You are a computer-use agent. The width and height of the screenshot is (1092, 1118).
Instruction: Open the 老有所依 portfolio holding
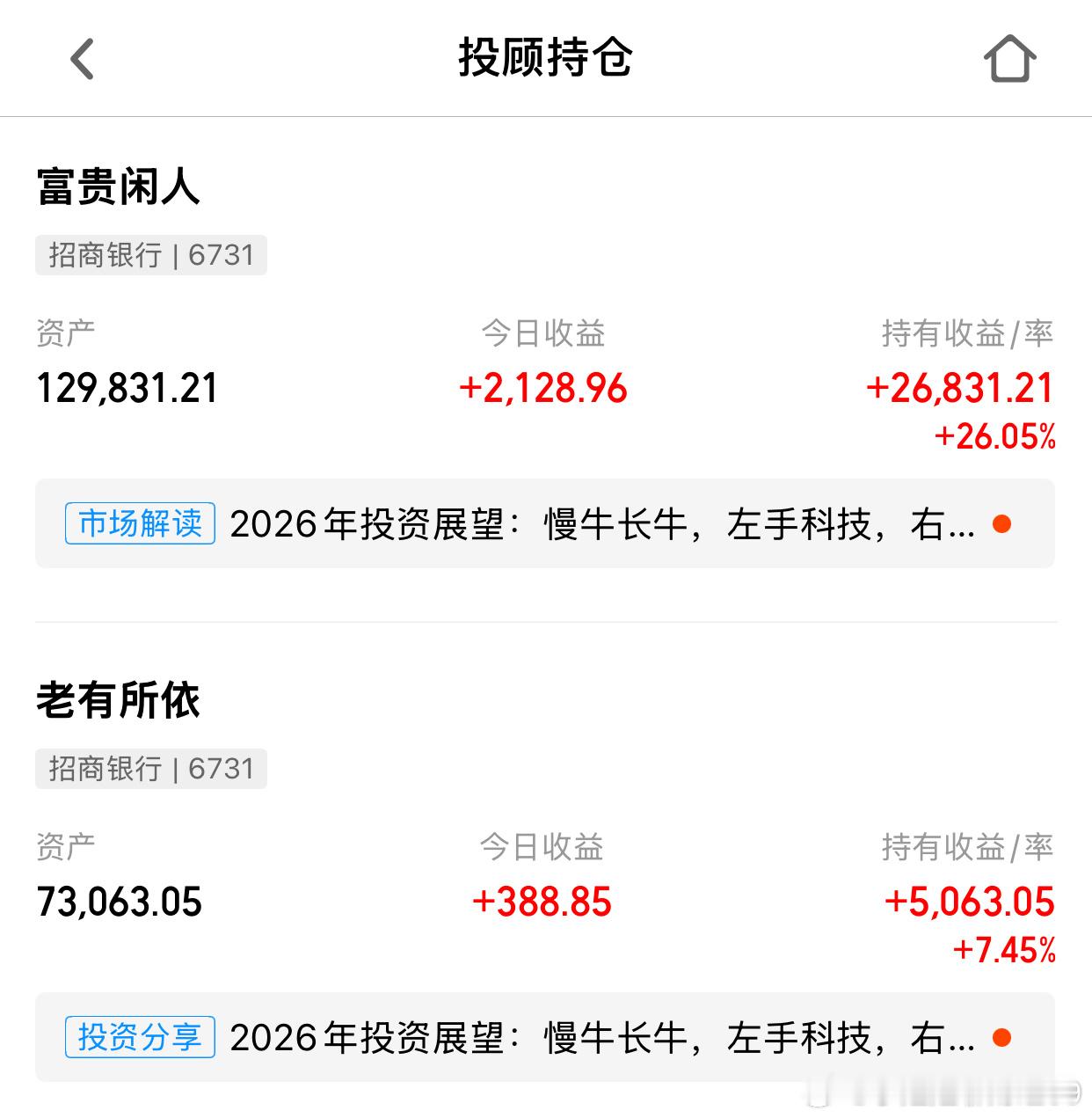point(119,701)
